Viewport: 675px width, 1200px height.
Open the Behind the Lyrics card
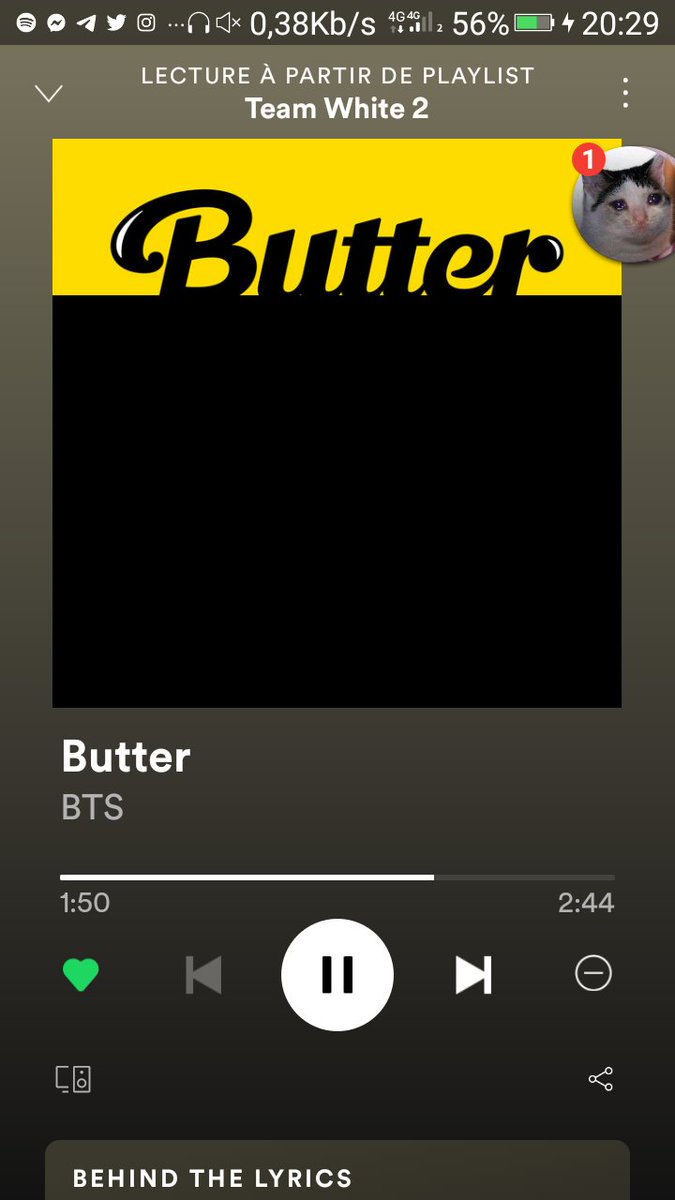tap(337, 1170)
